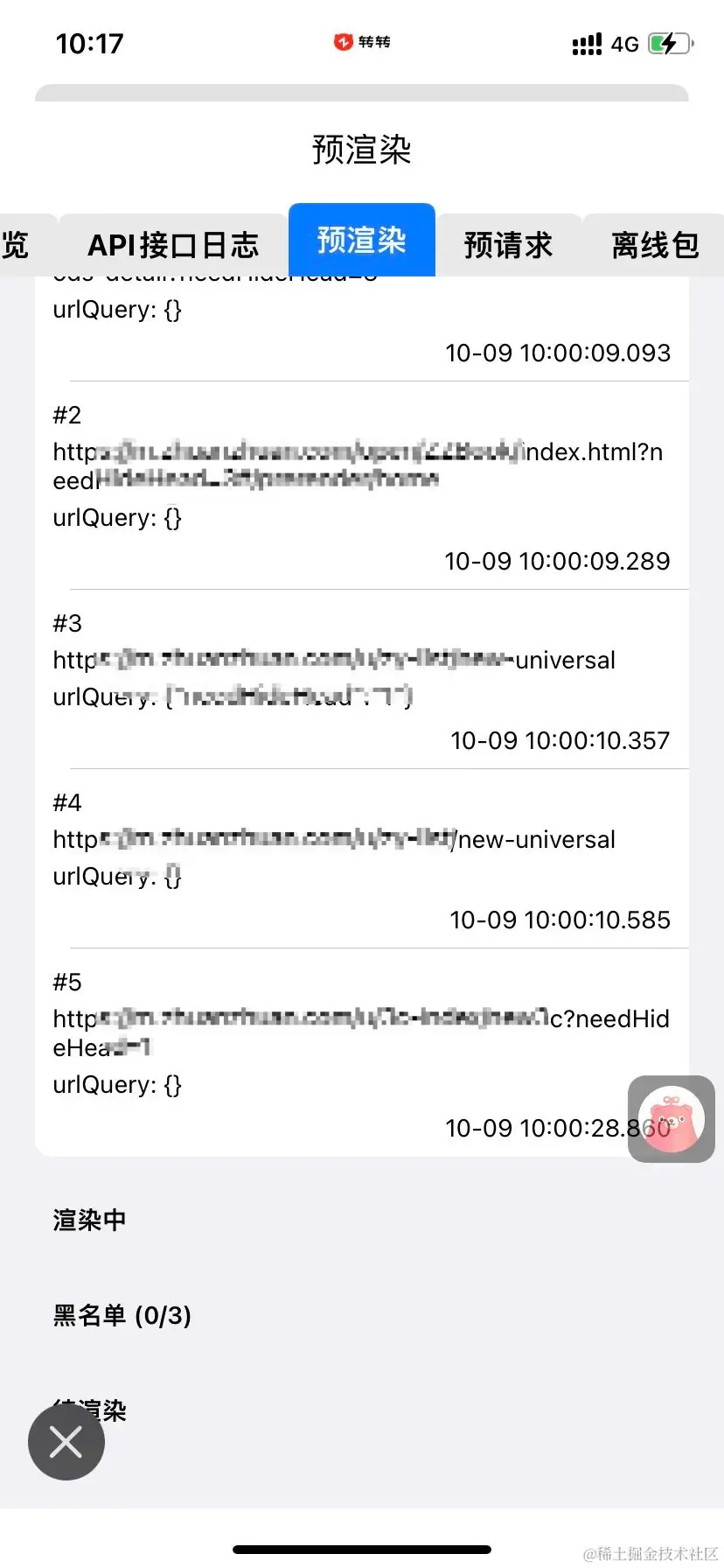Image resolution: width=724 pixels, height=1568 pixels.
Task: Close the debug panel with X button
Action: [66, 1441]
